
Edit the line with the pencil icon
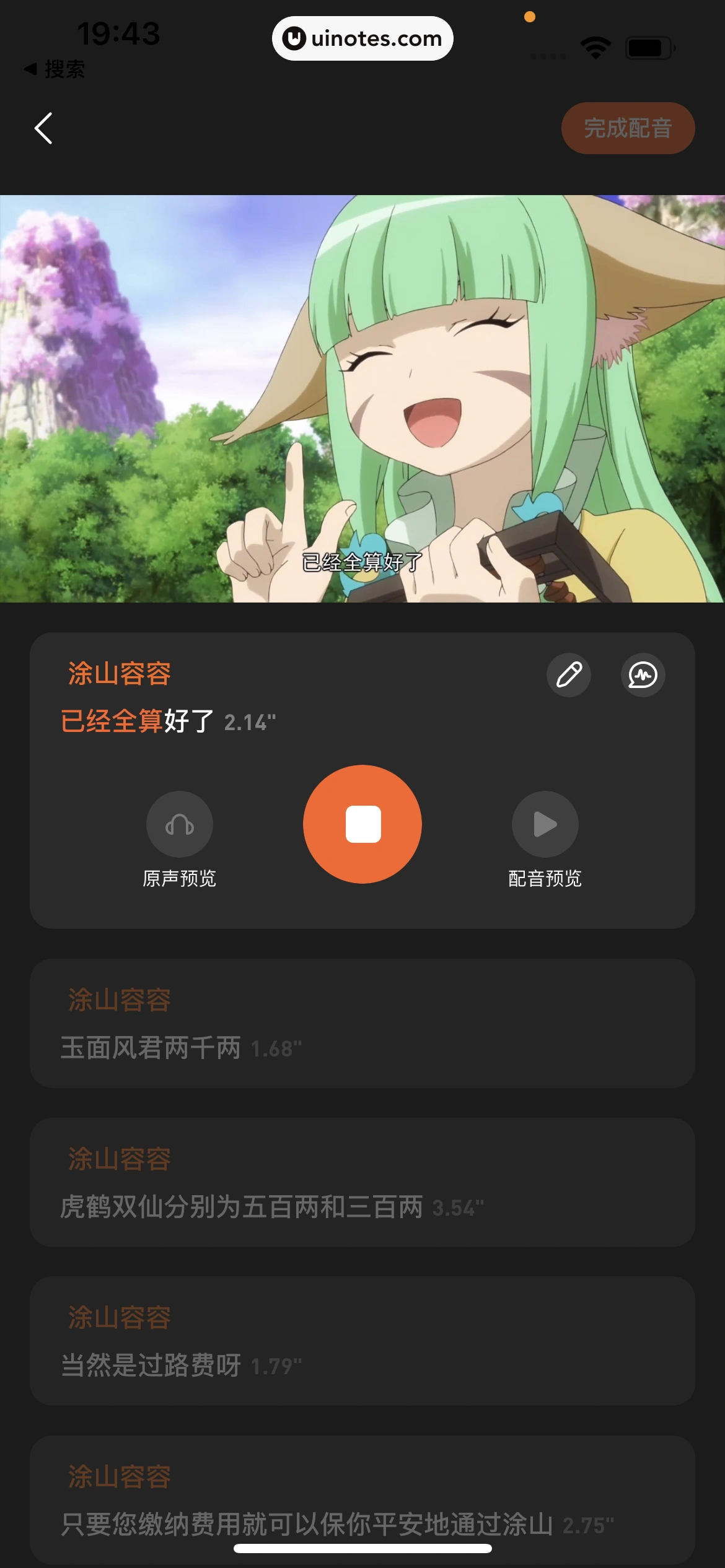click(x=568, y=674)
